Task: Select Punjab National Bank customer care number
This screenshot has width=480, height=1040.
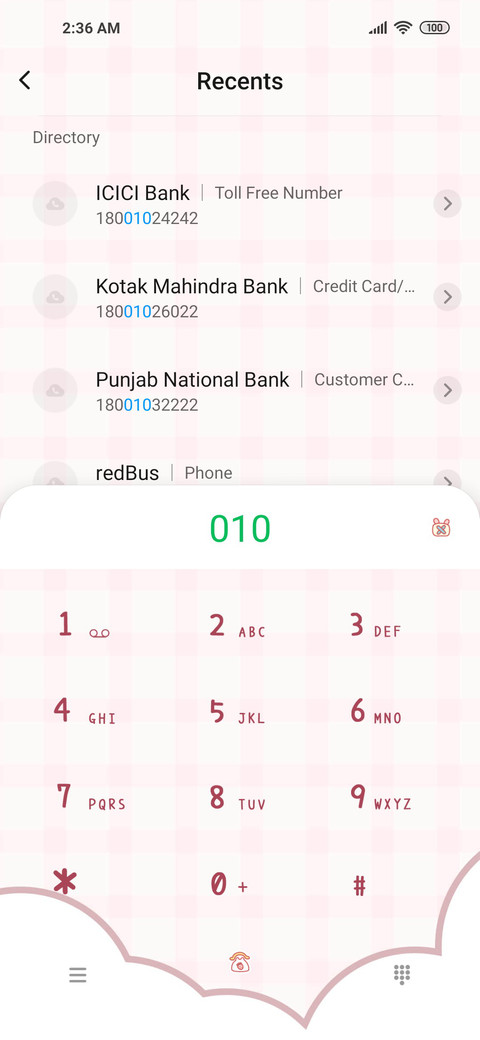Action: click(x=240, y=391)
